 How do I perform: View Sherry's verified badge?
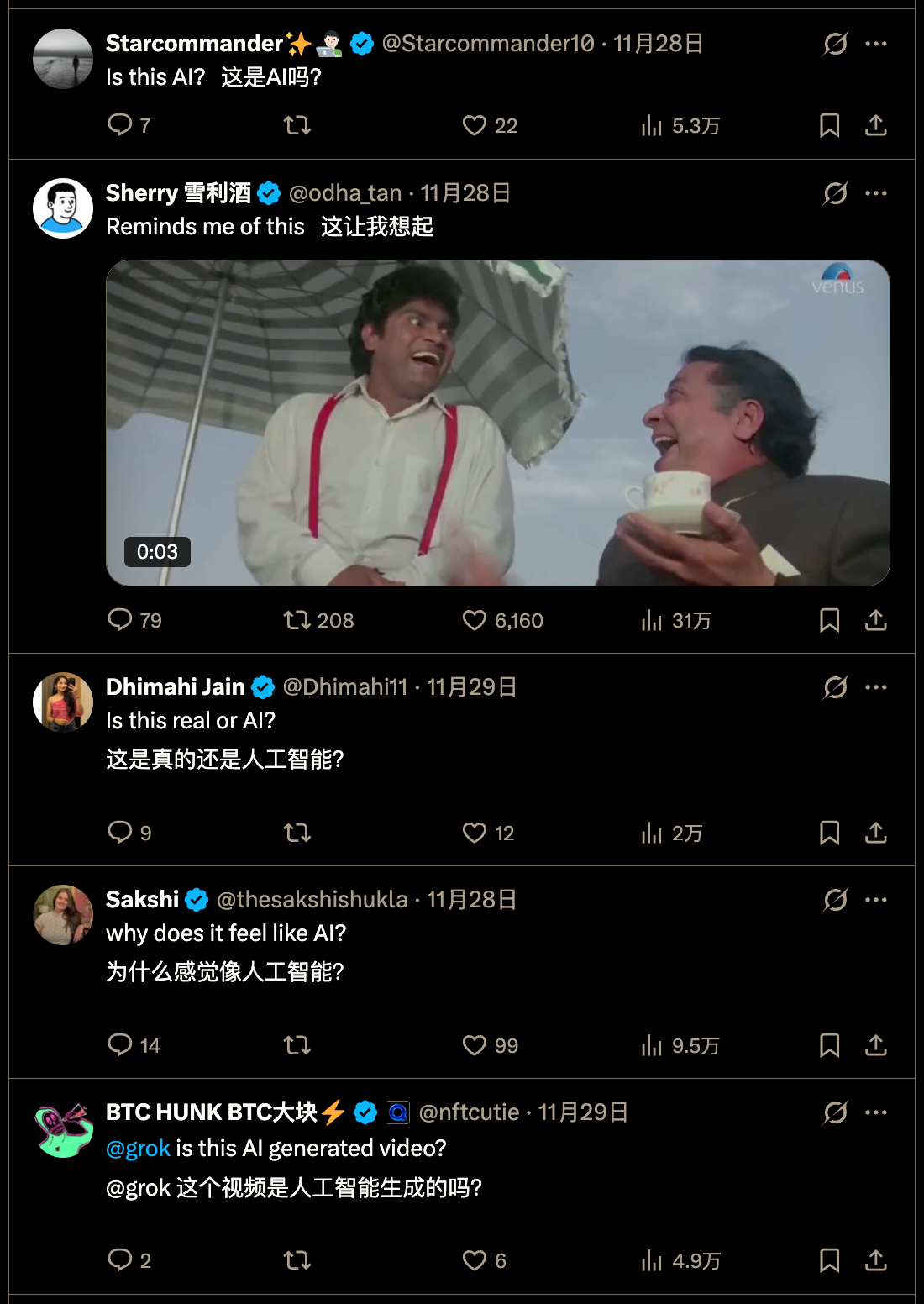[x=268, y=192]
